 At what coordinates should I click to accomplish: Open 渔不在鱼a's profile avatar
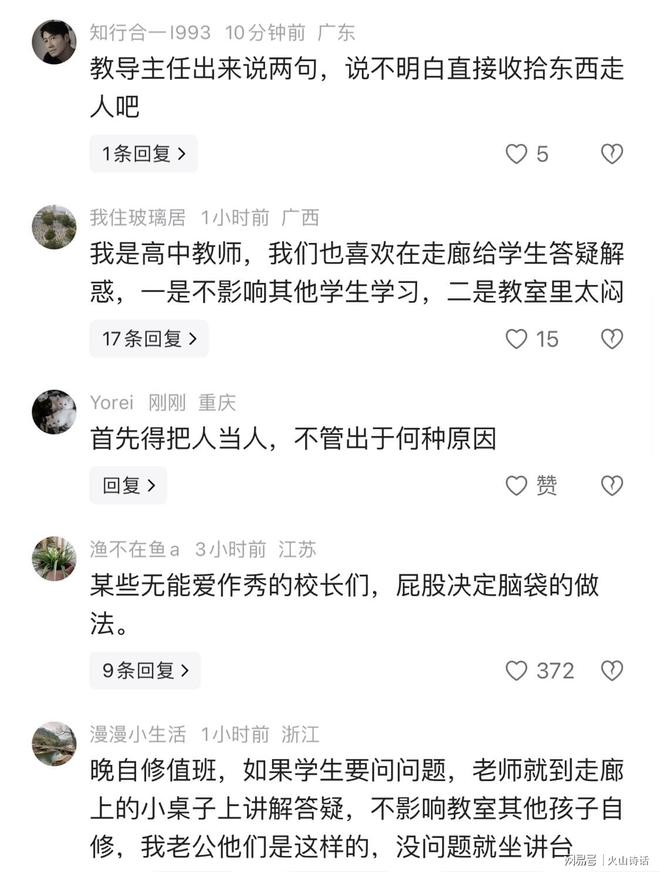54,558
